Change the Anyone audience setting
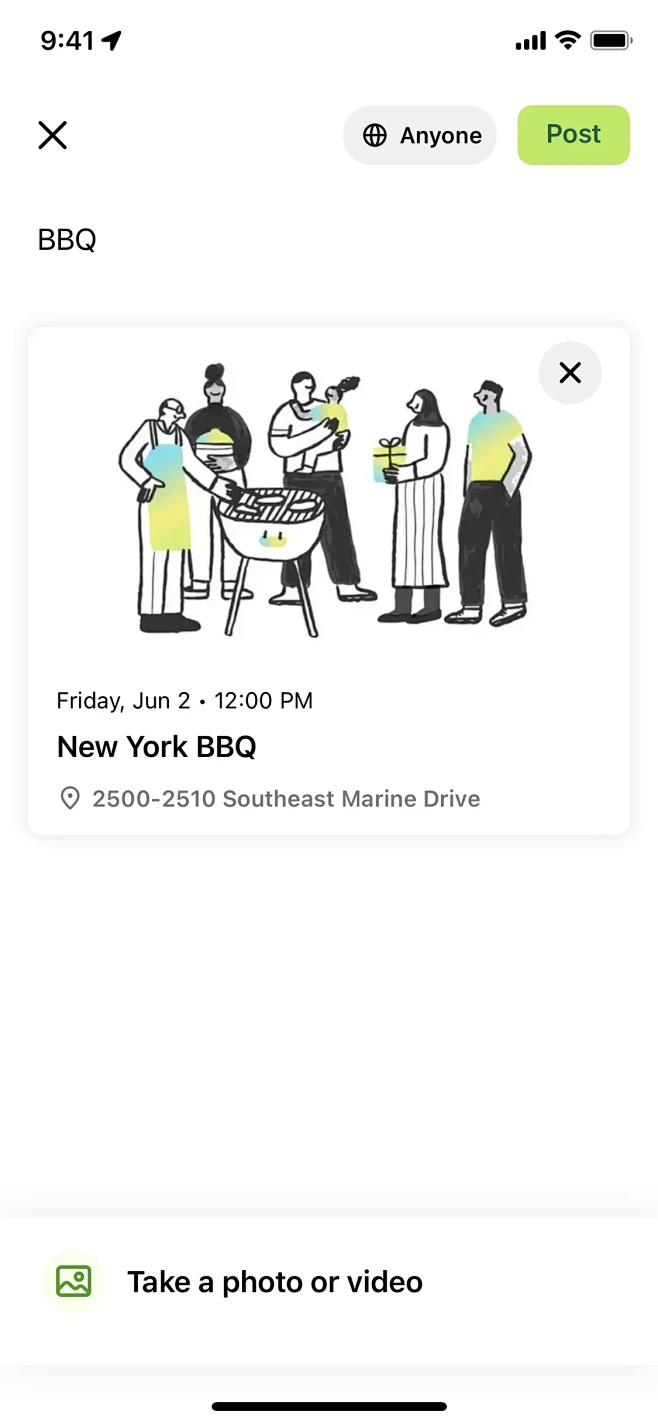The image size is (658, 1425). pyautogui.click(x=420, y=135)
